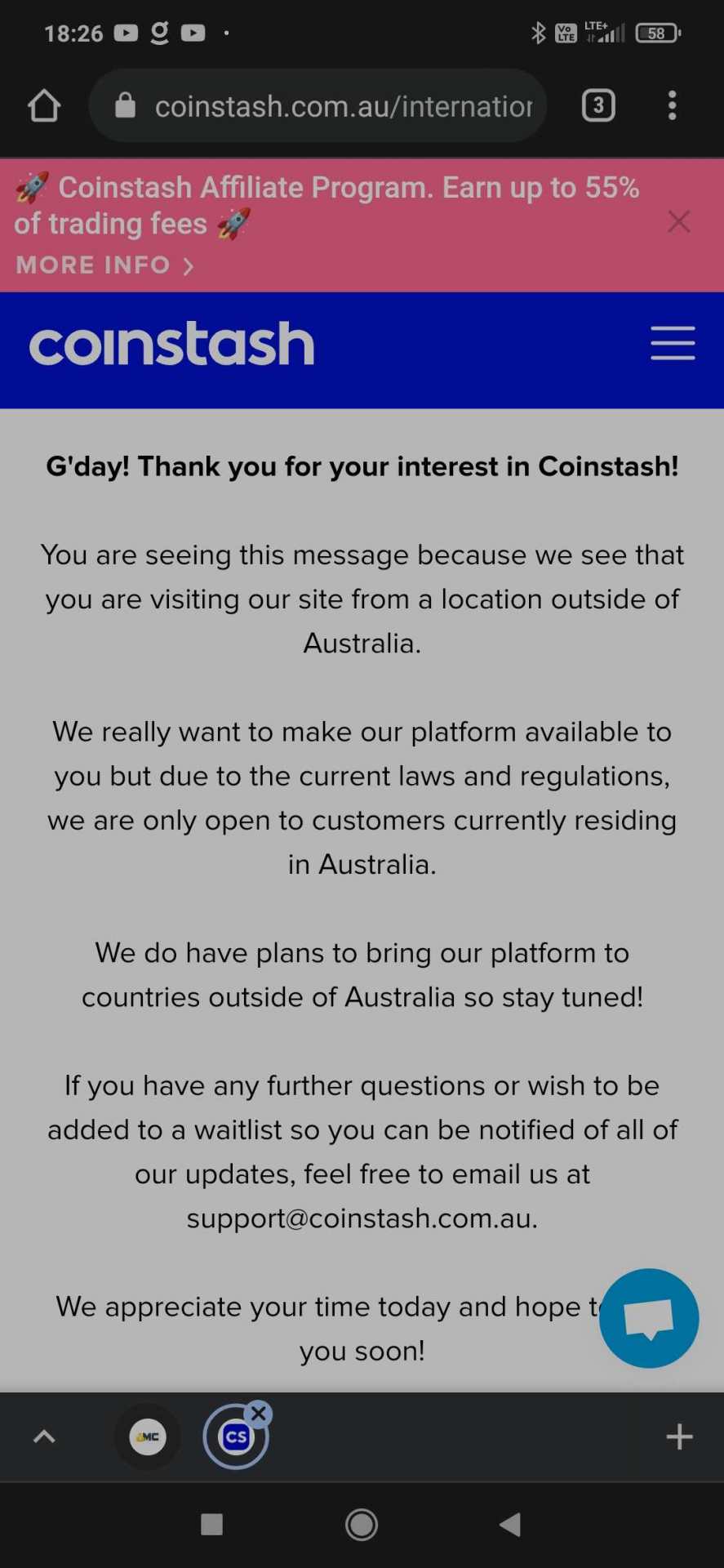This screenshot has height=1568, width=724.
Task: Expand the tab strip with the up chevron
Action: [44, 1437]
